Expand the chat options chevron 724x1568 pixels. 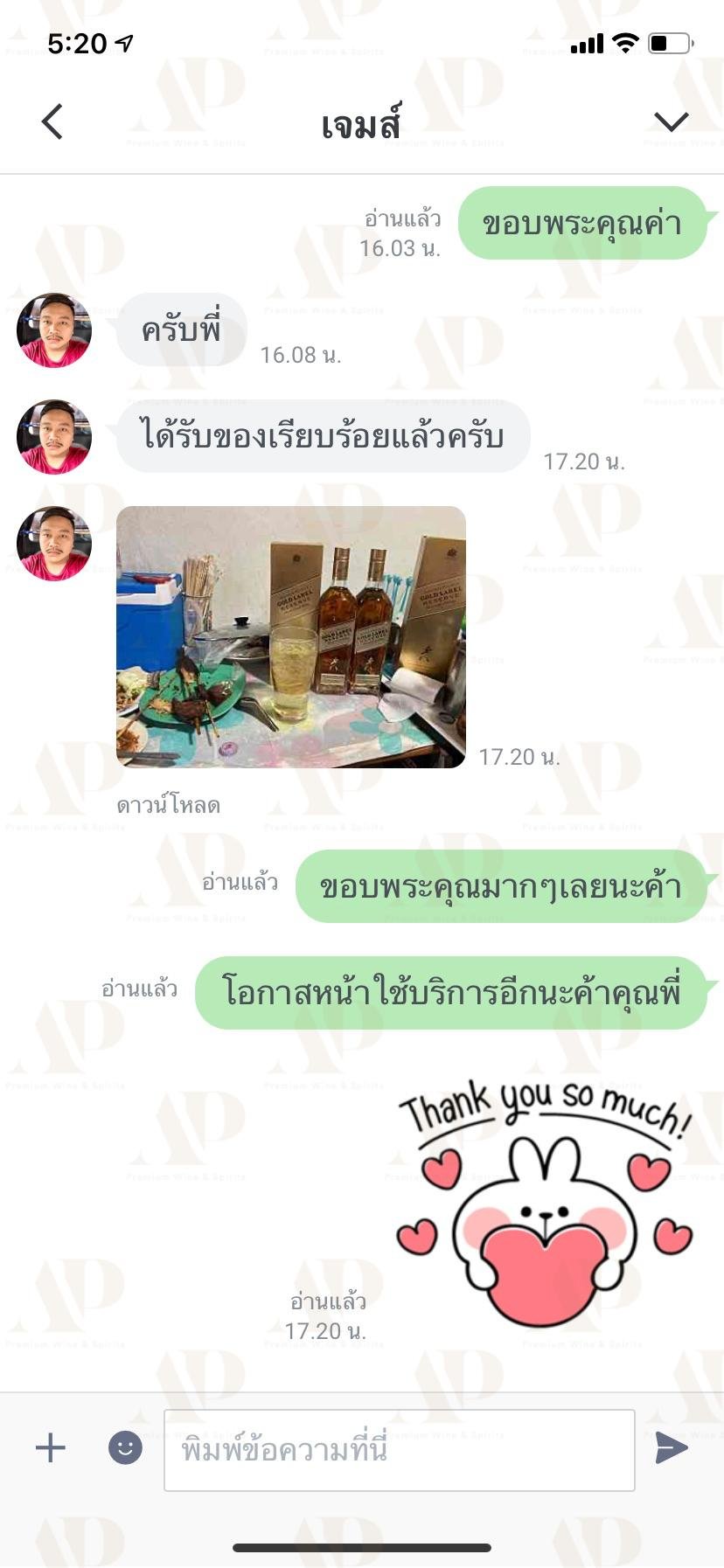tap(672, 121)
